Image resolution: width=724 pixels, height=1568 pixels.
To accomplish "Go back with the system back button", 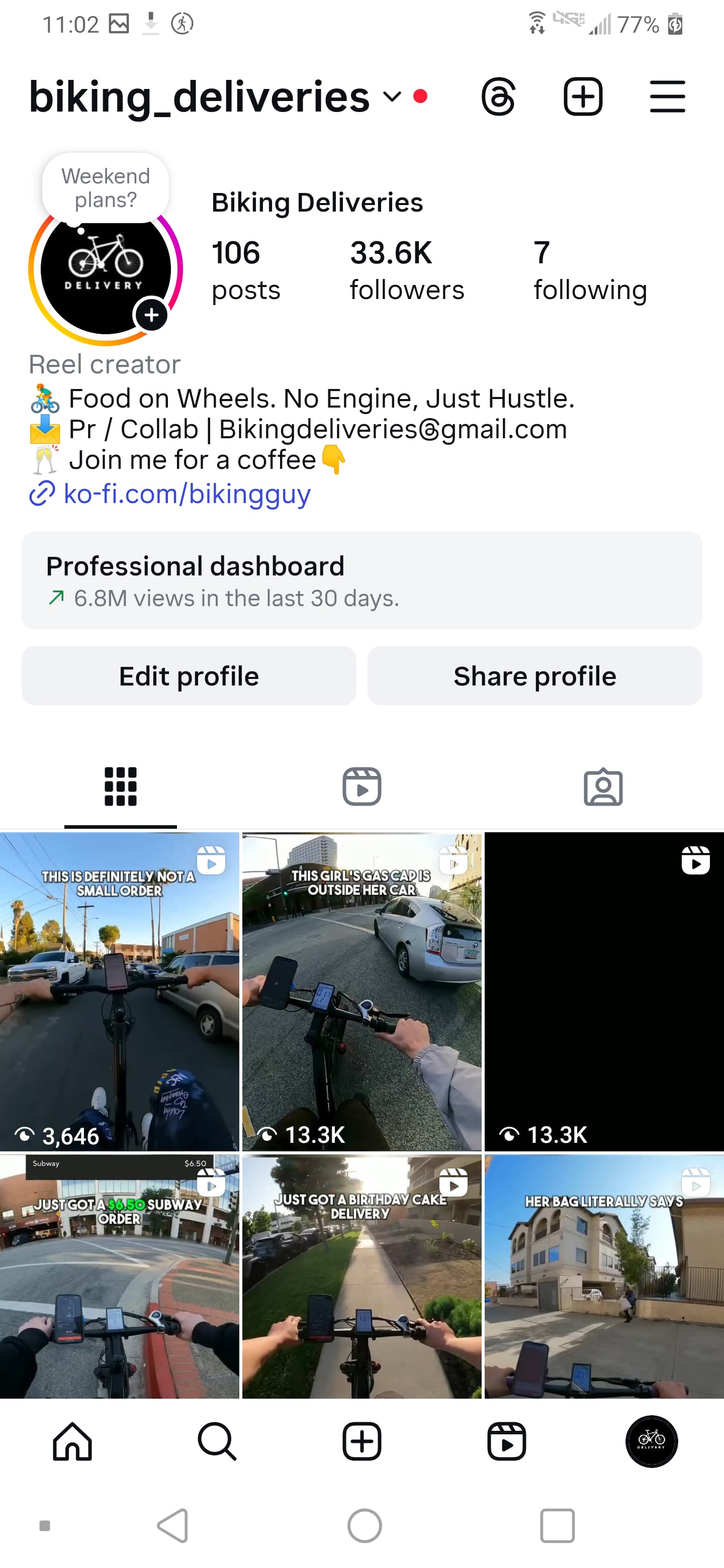I will [173, 1525].
